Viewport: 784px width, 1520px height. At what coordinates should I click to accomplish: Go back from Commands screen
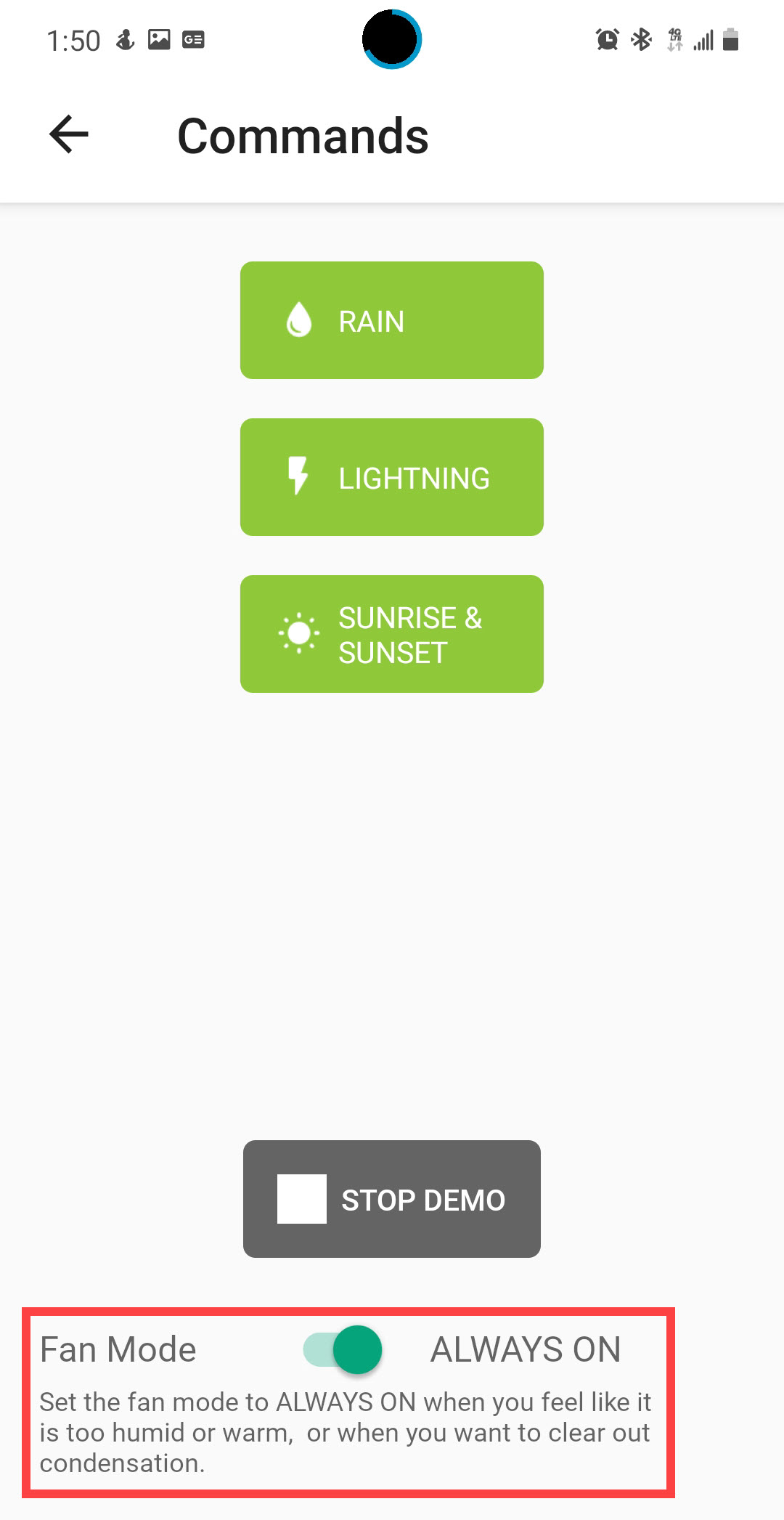coord(69,135)
